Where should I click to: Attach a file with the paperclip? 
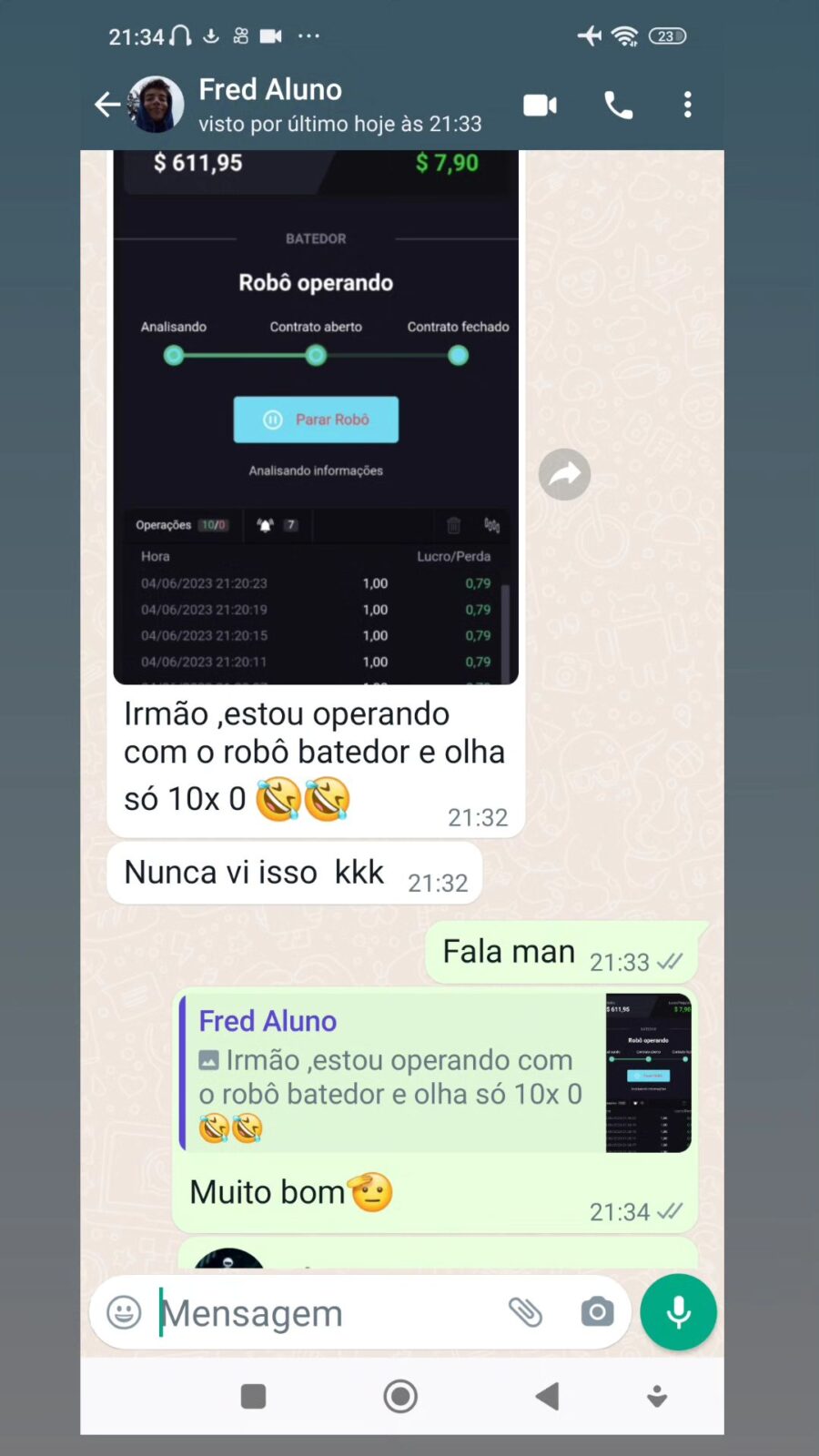pyautogui.click(x=525, y=1312)
